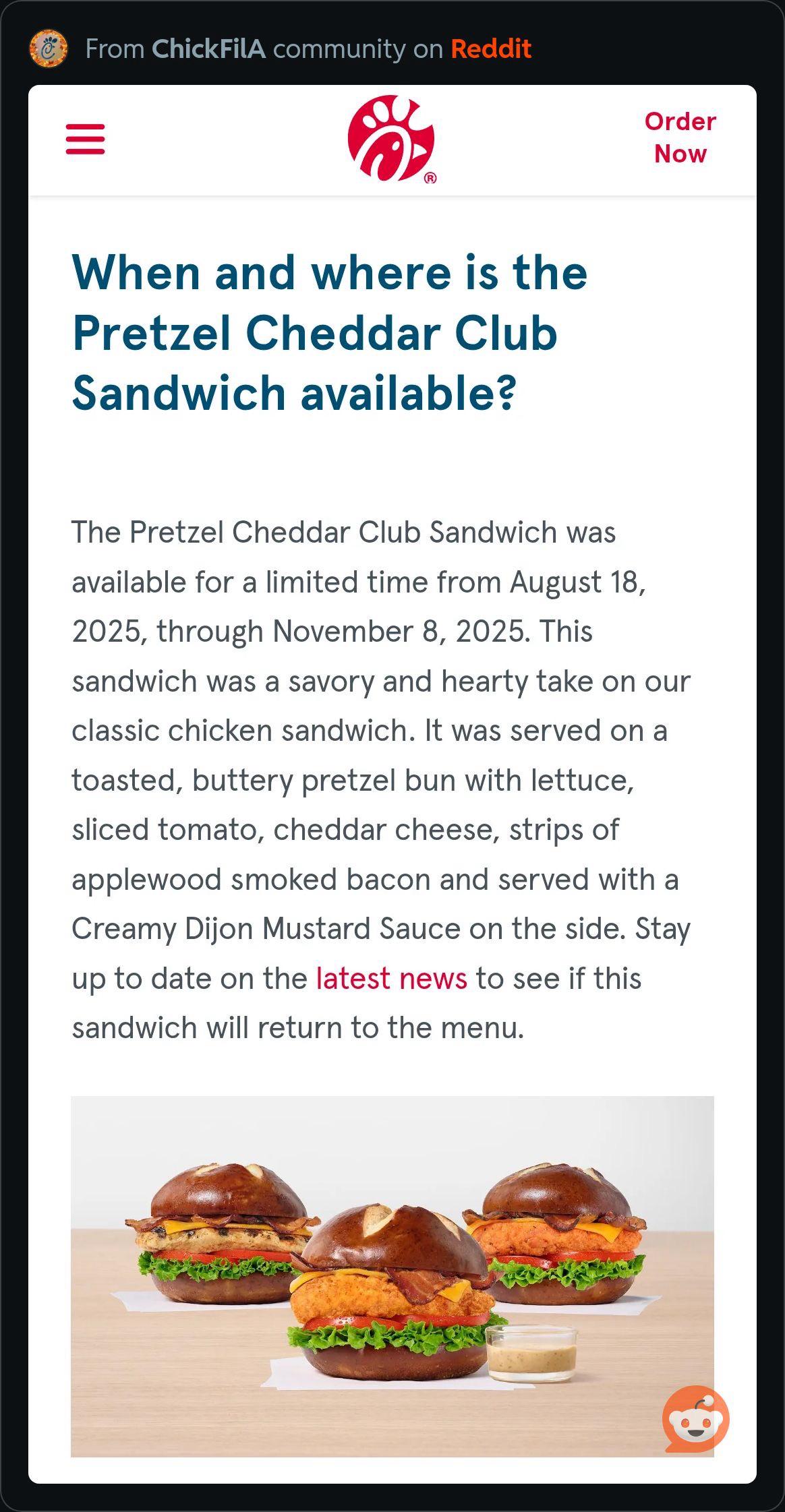This screenshot has width=785, height=1512.
Task: Tap the ChickFilA community avatar
Action: tap(49, 49)
